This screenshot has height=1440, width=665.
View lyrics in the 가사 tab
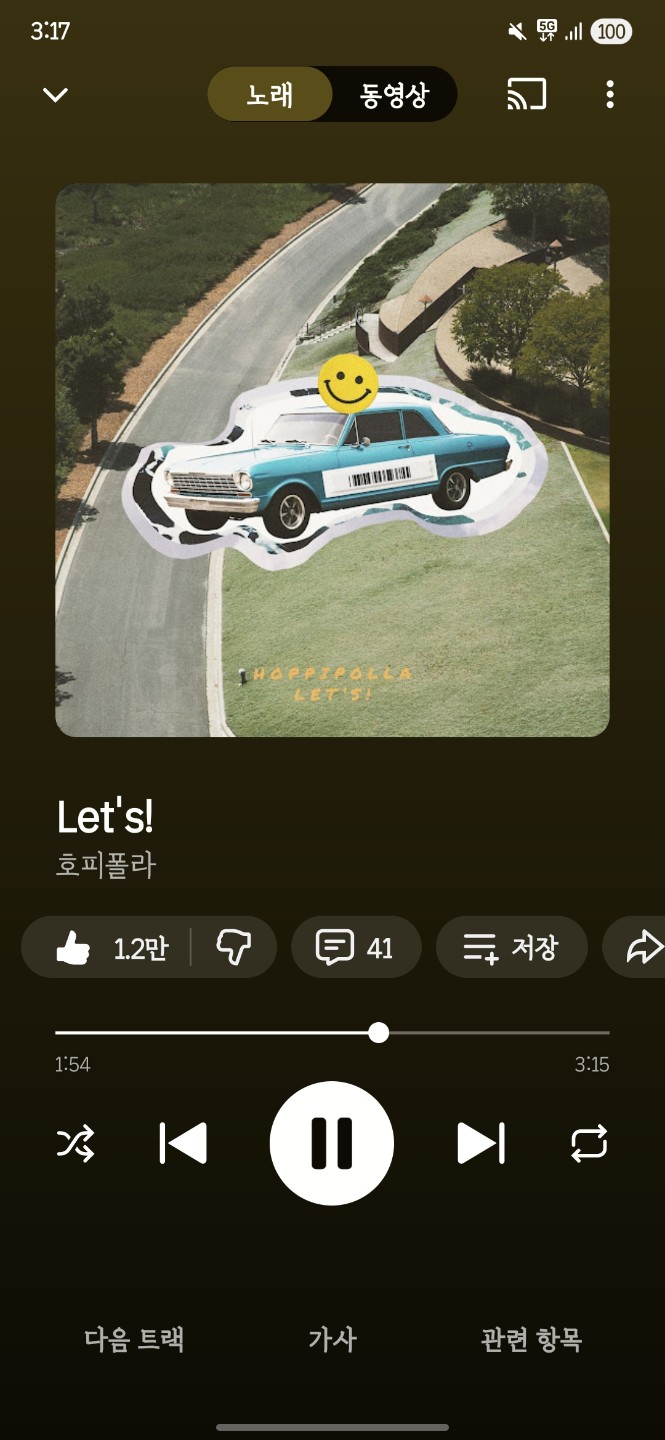(332, 1340)
